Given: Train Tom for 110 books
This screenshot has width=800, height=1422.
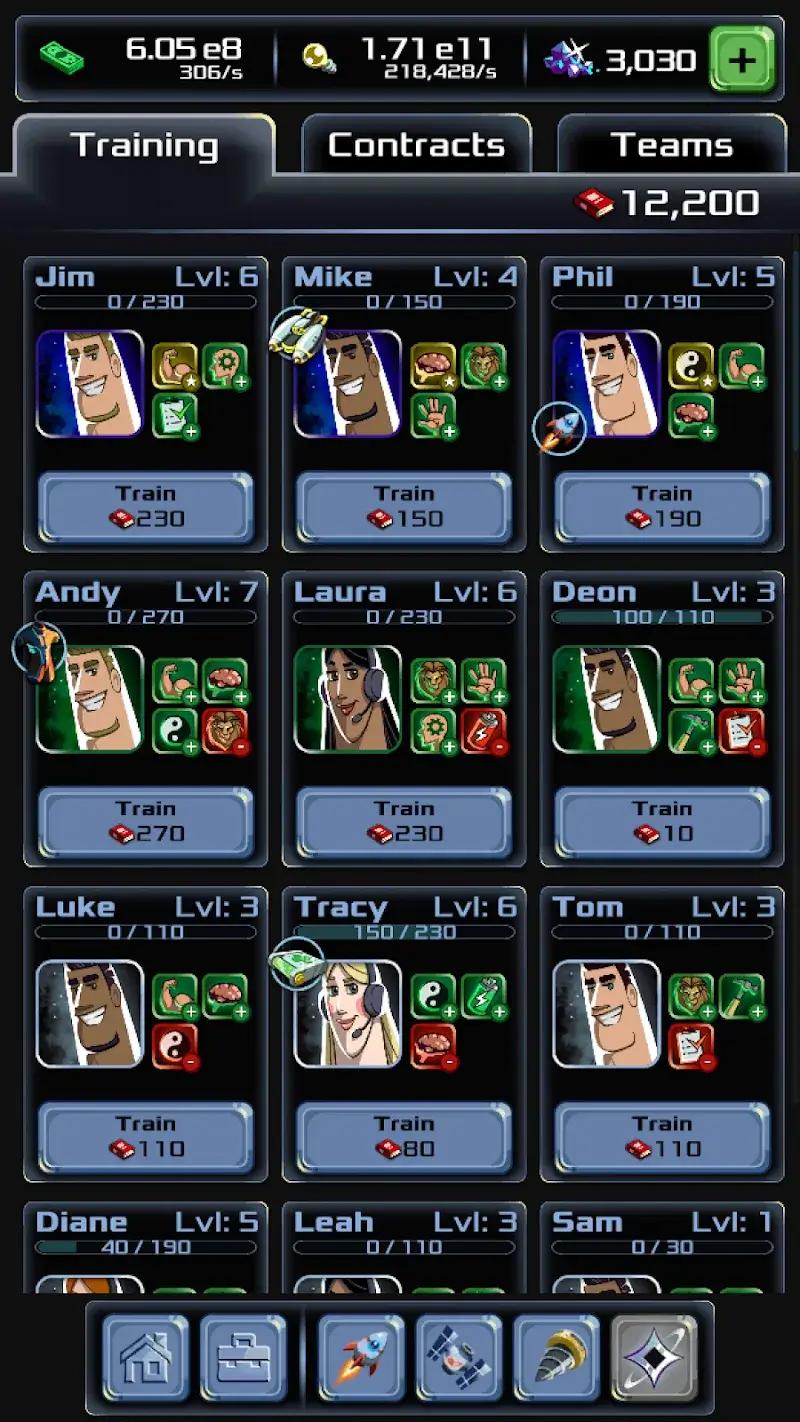Looking at the screenshot, I should pos(662,1137).
